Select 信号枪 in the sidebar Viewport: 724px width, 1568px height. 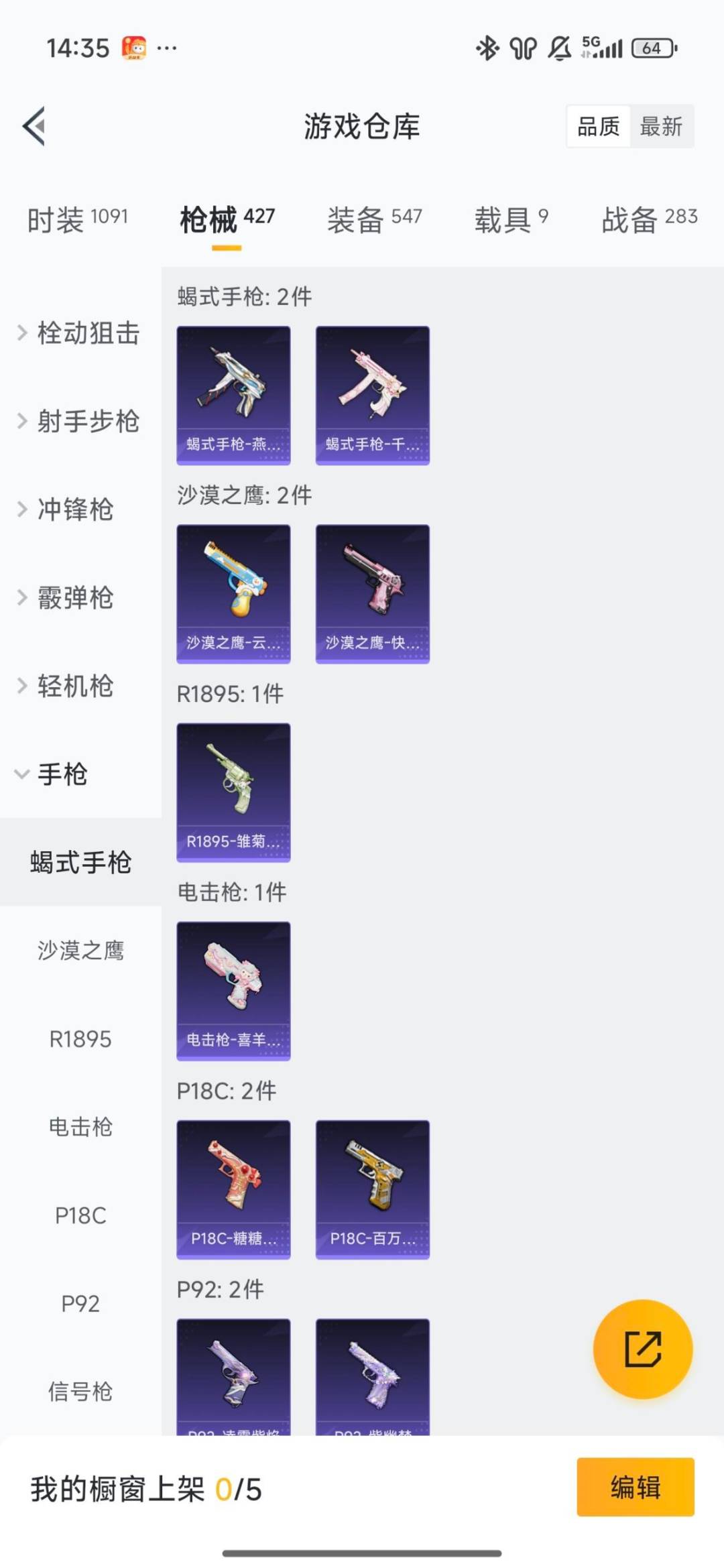pyautogui.click(x=80, y=1391)
